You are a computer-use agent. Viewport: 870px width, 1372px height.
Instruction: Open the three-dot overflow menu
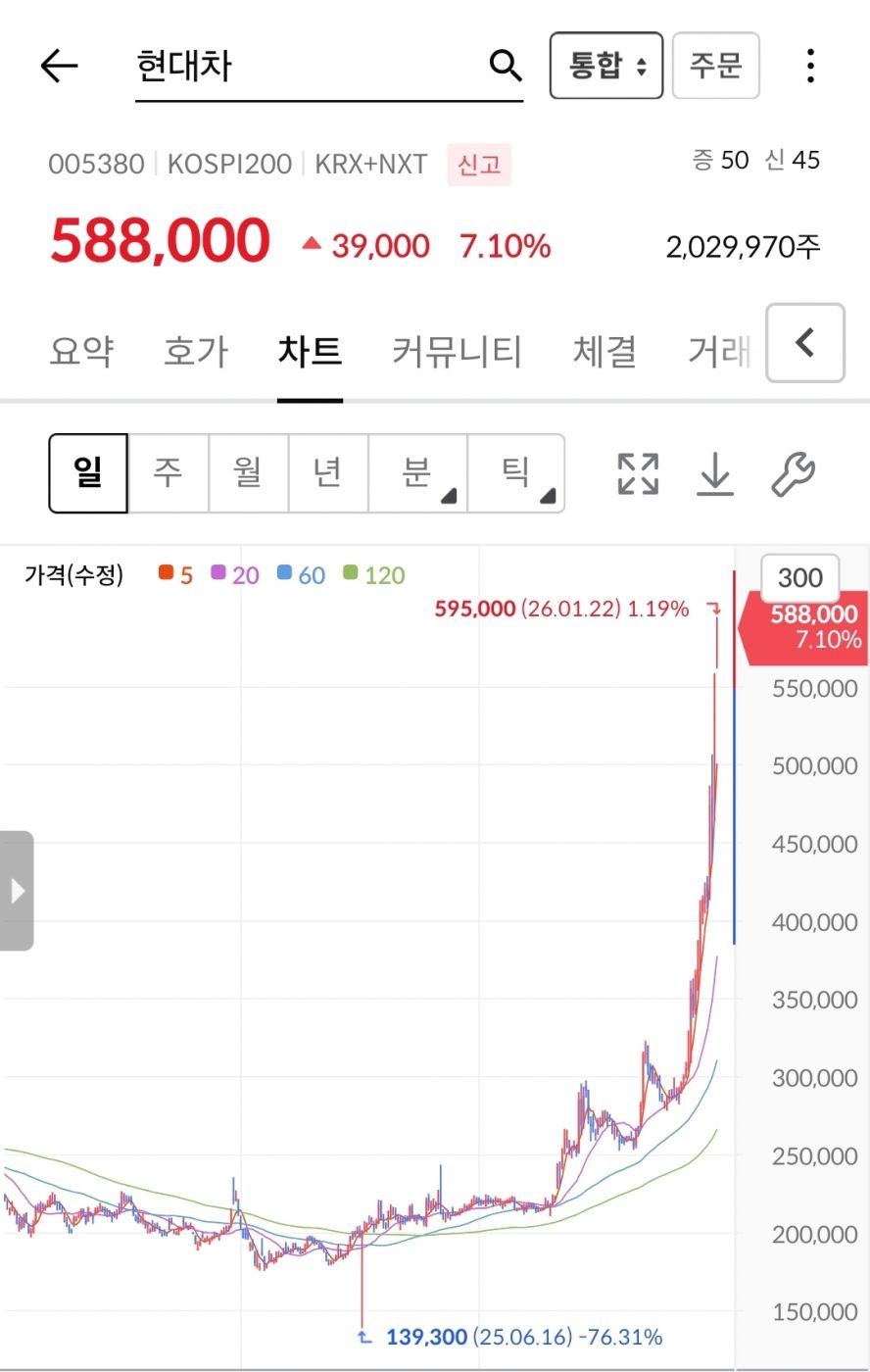coord(810,66)
